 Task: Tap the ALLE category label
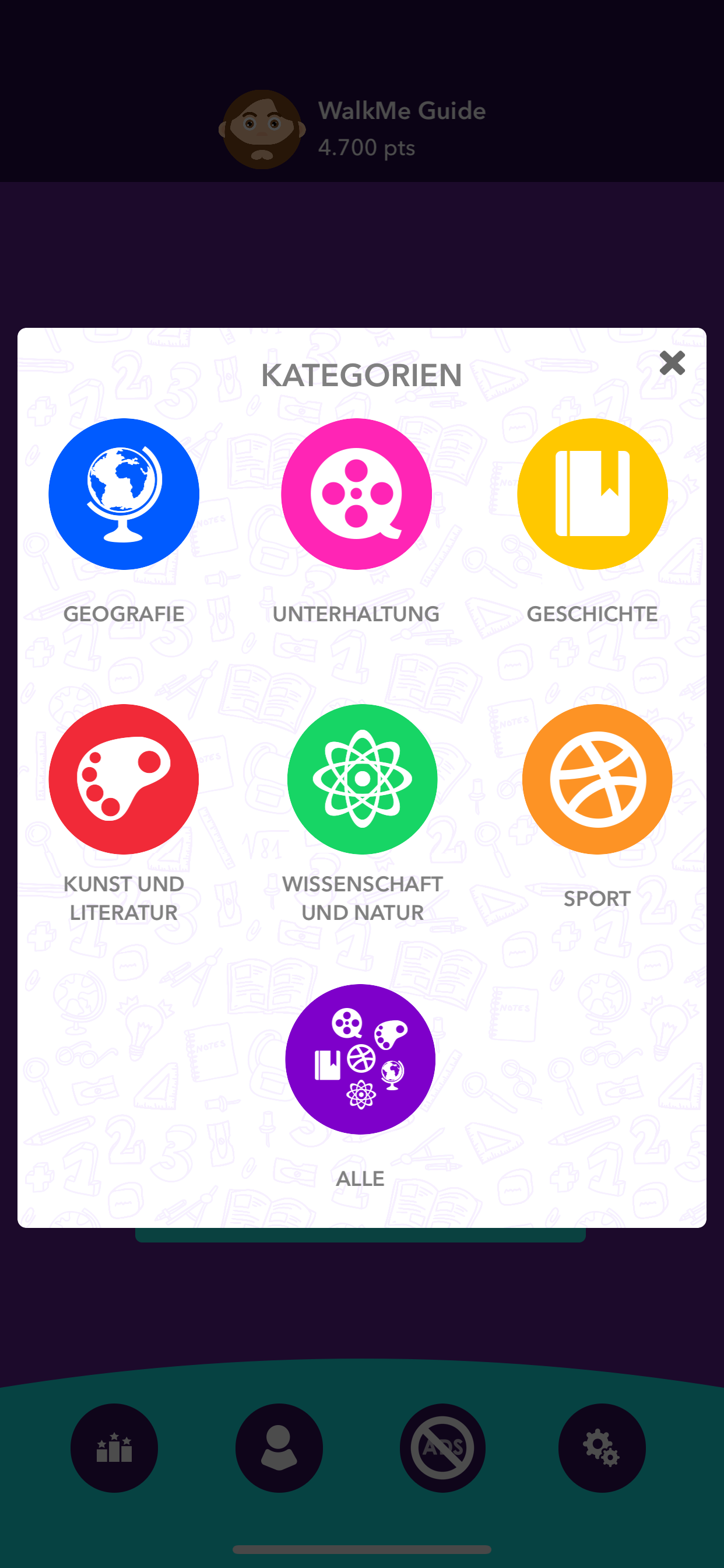coord(360,1177)
